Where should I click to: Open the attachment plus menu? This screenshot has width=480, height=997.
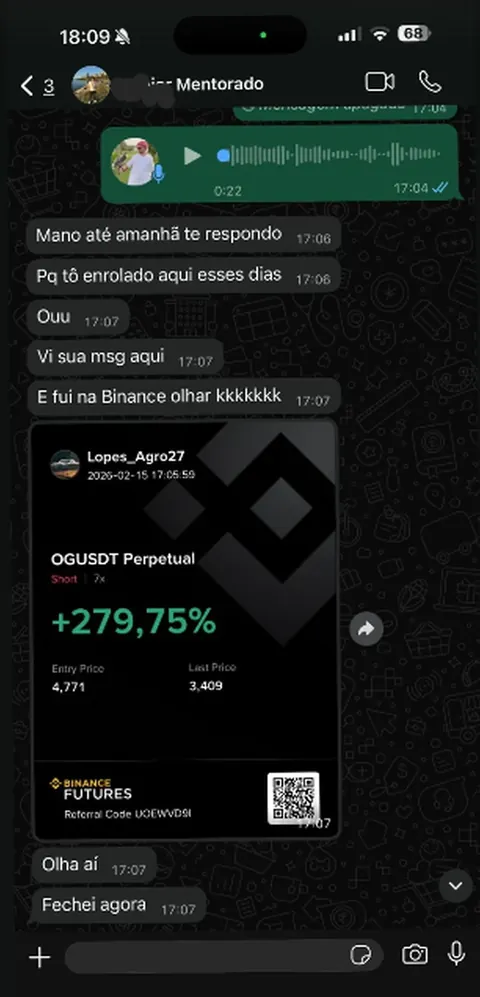(x=39, y=957)
